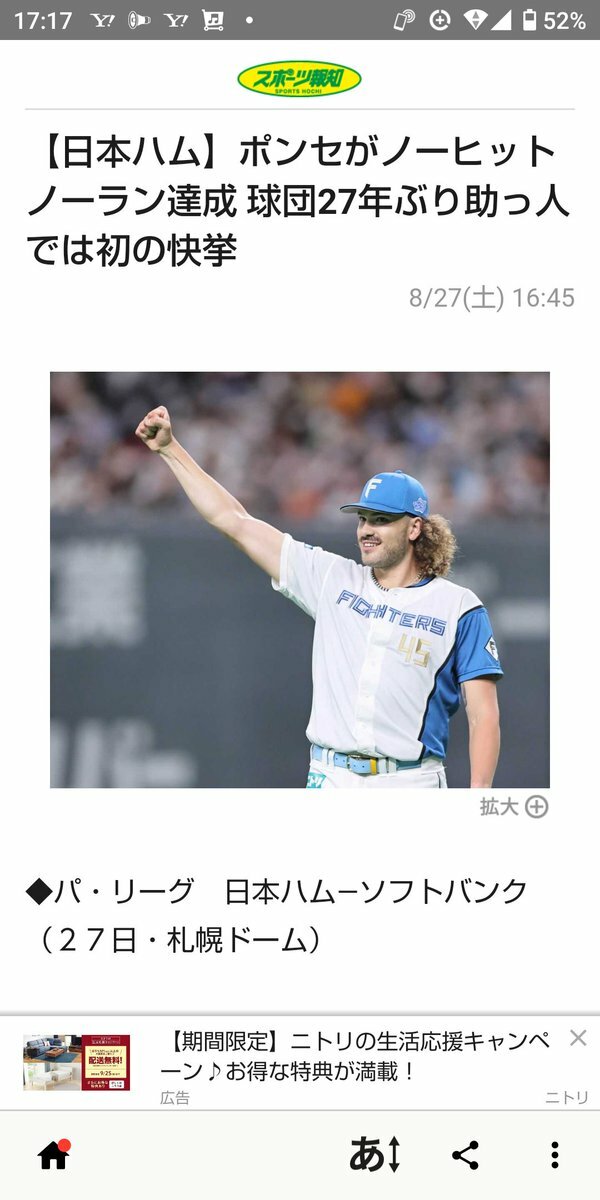
Task: Close the ニトリ ad banner
Action: [x=578, y=1038]
